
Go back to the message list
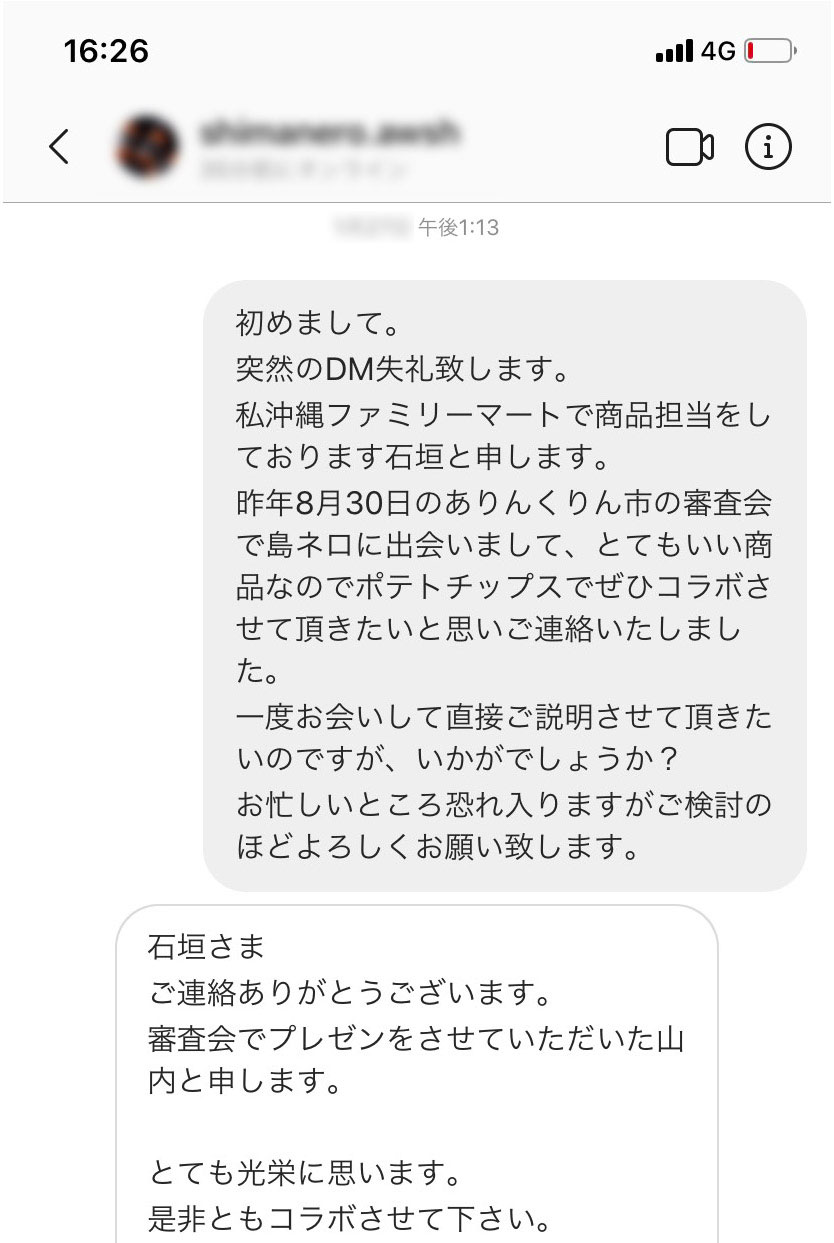(60, 147)
